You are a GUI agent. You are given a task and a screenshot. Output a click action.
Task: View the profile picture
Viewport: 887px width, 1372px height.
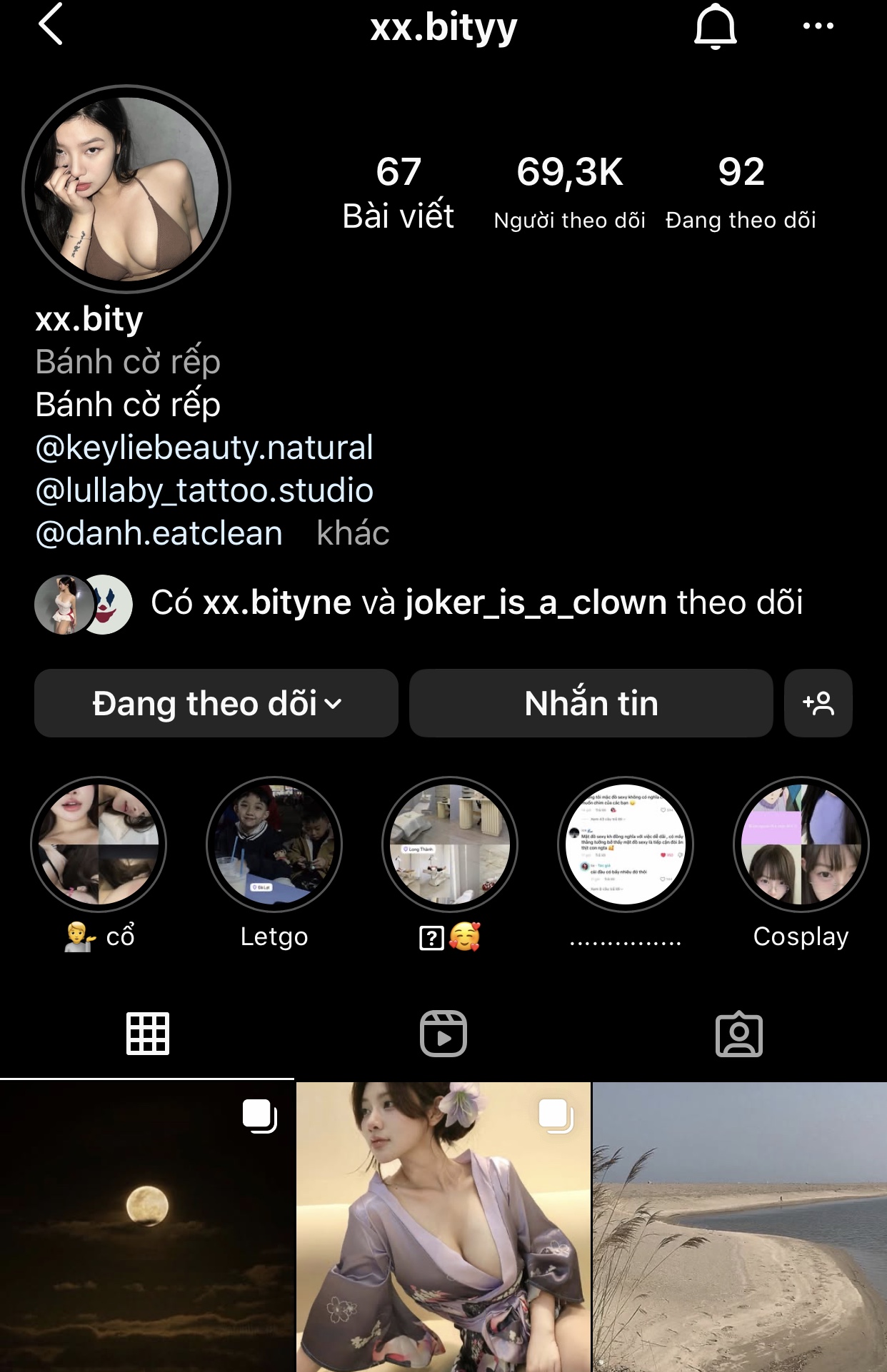(126, 189)
